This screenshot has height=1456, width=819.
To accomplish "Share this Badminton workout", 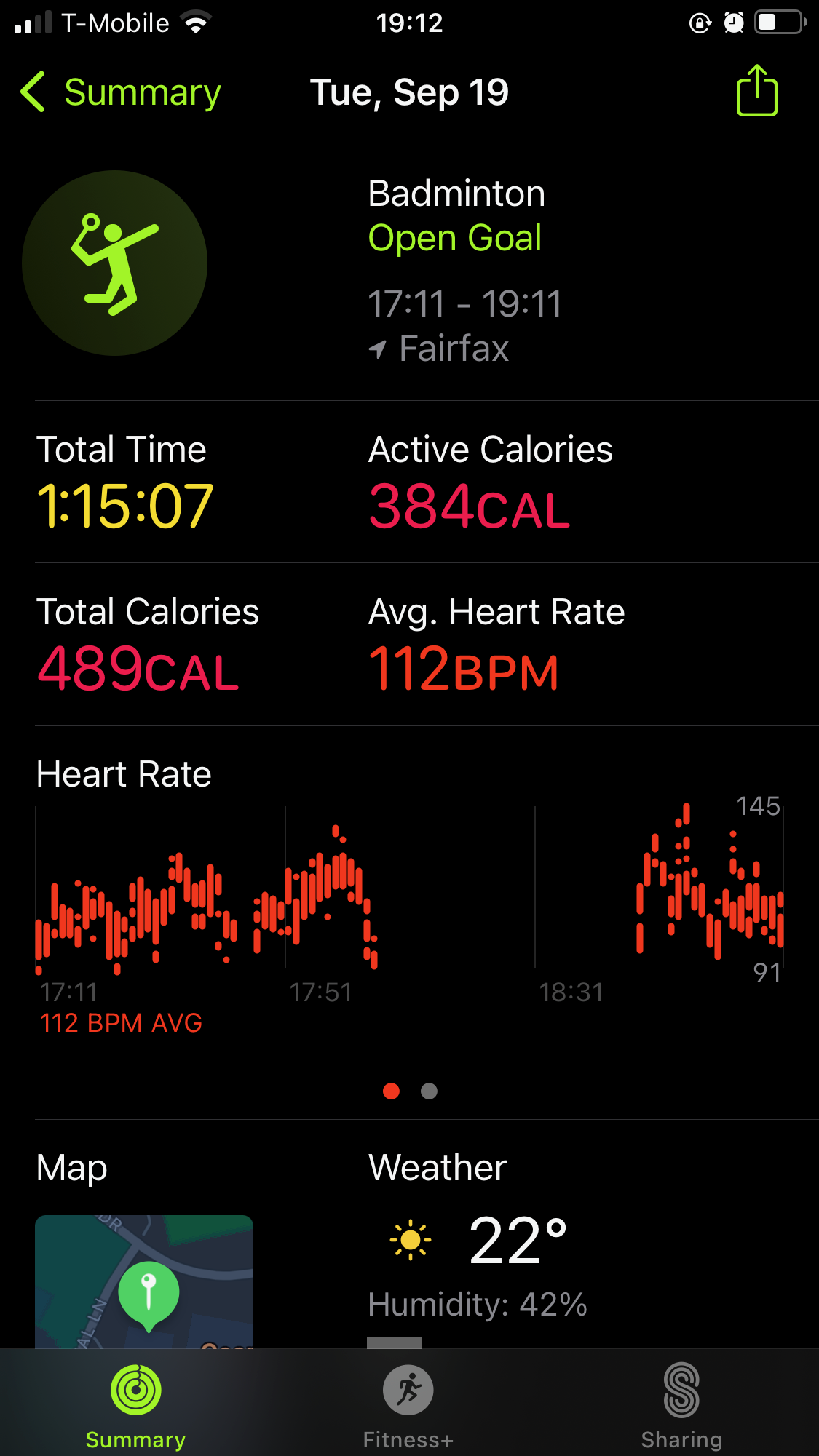I will click(757, 90).
